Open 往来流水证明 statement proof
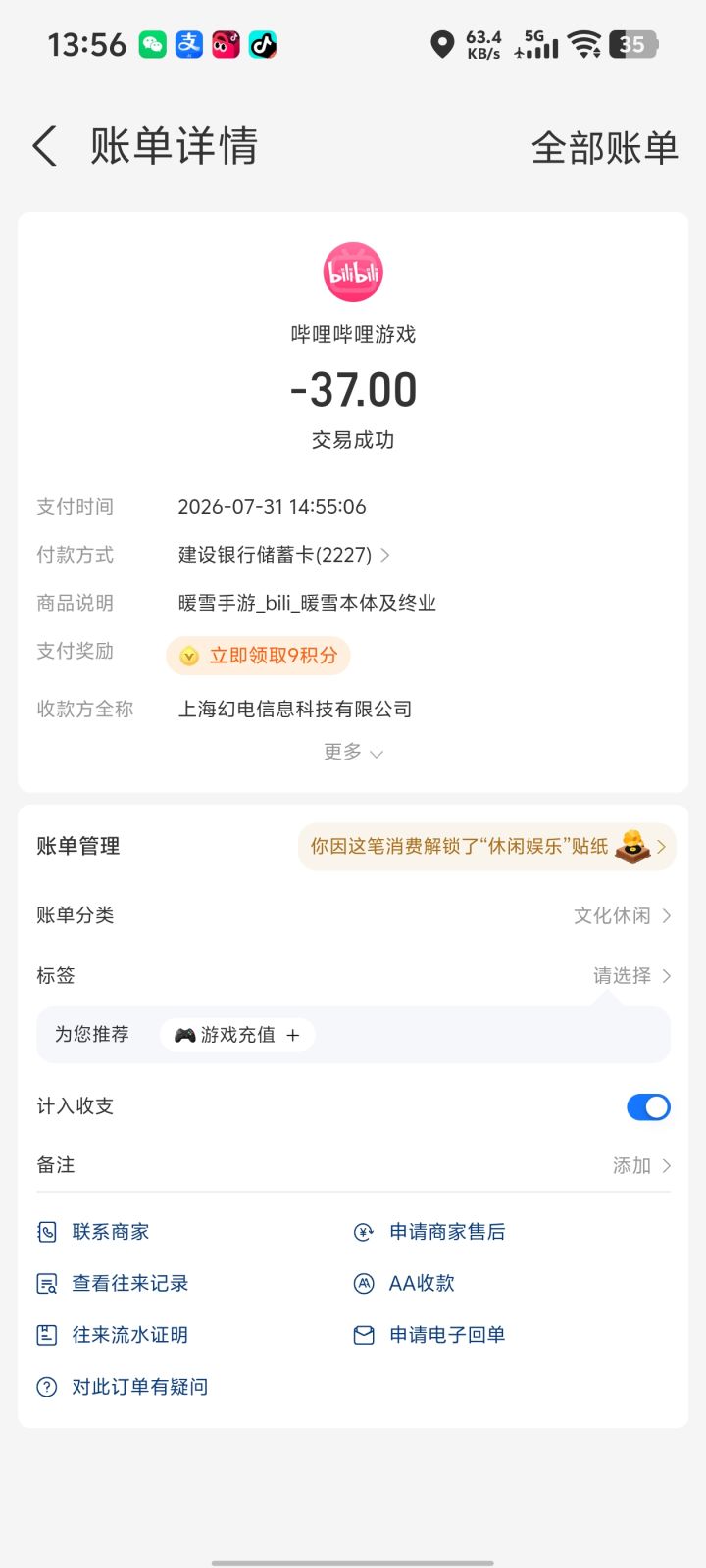This screenshot has width=706, height=1568. point(113,1335)
